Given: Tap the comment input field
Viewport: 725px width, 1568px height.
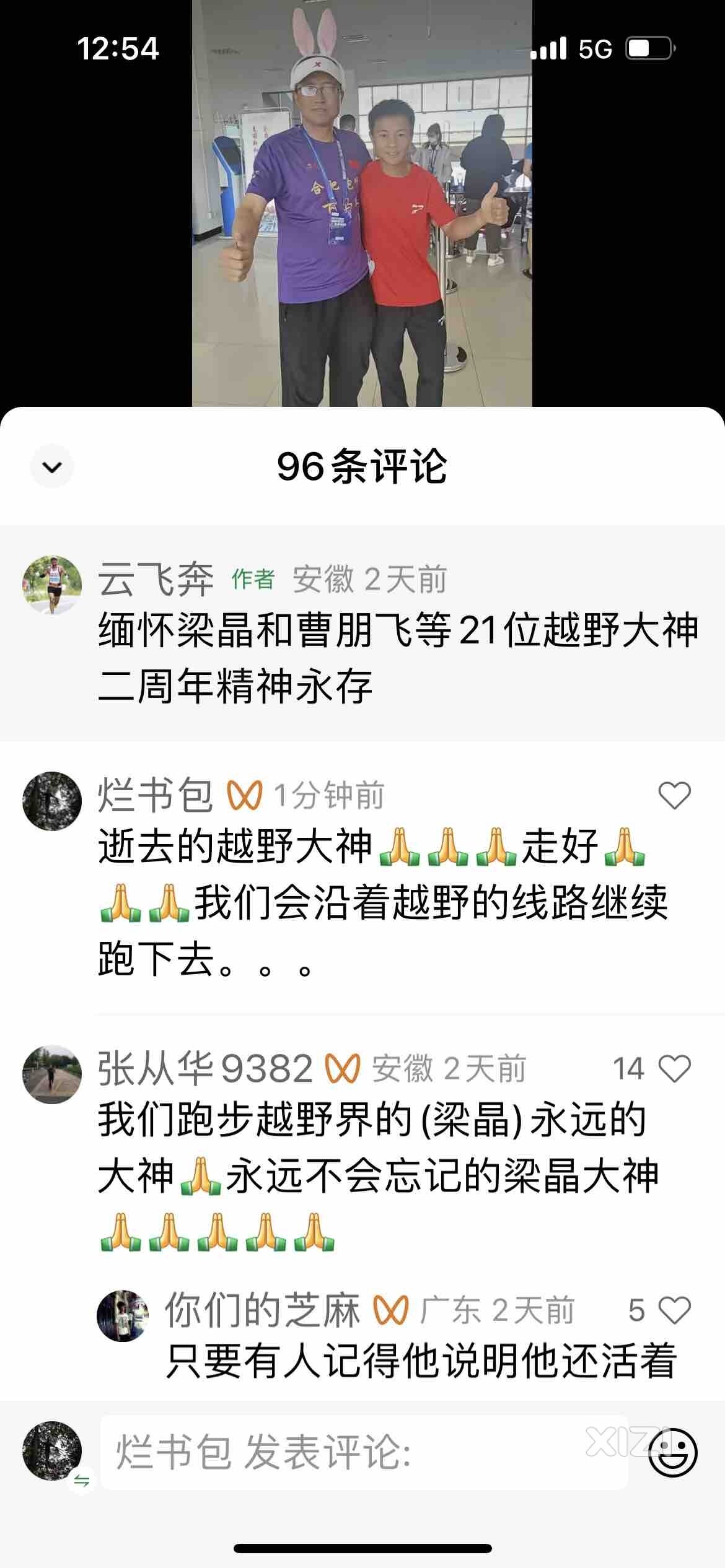Looking at the screenshot, I should 364,1452.
